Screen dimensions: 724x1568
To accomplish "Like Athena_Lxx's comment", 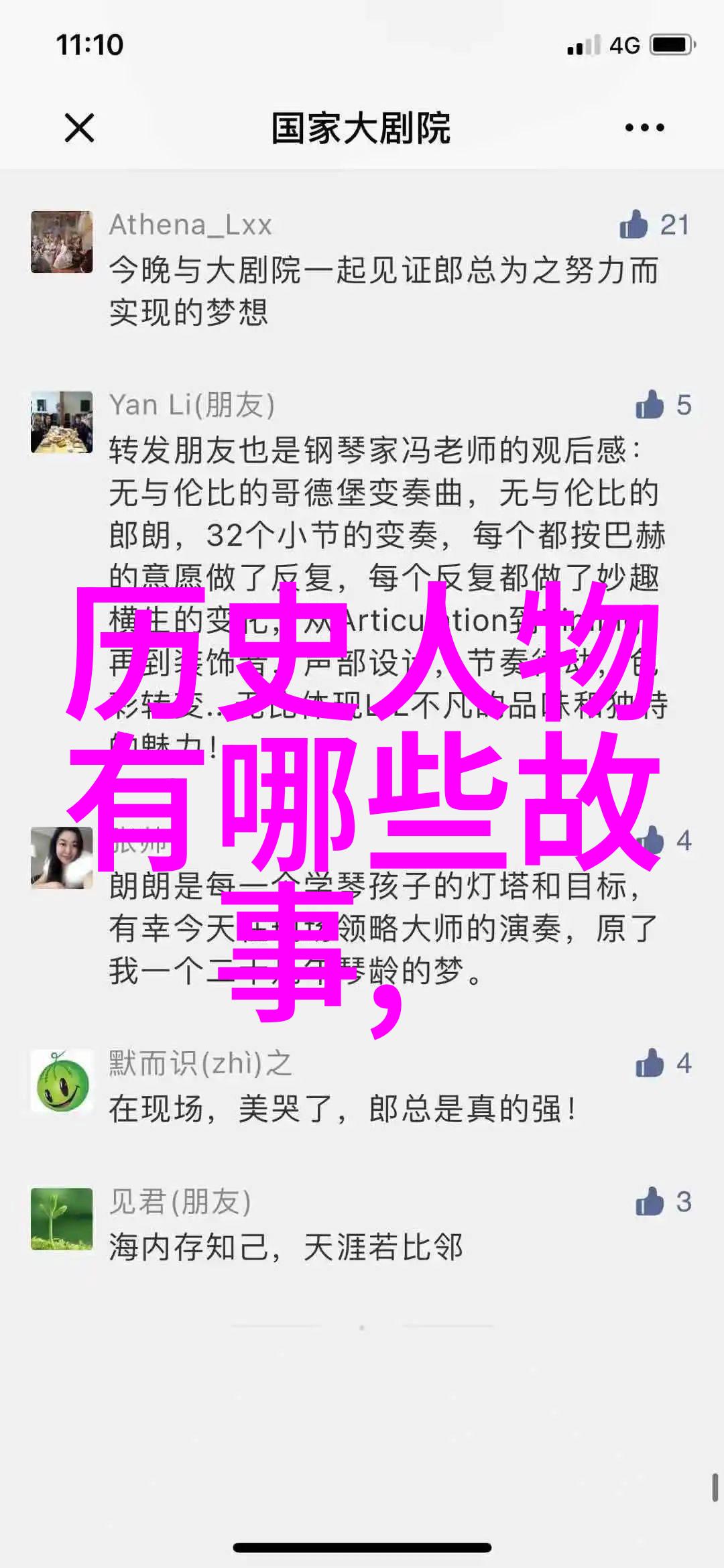I will [x=634, y=225].
